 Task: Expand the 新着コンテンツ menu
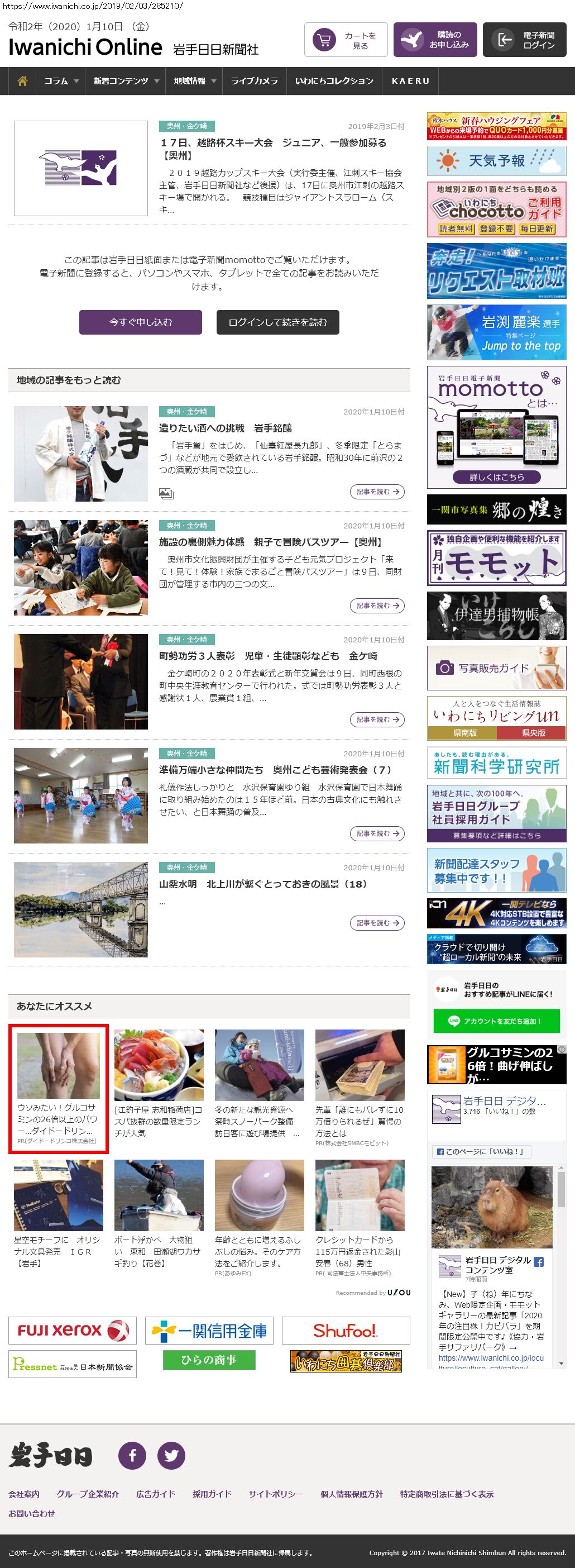[x=126, y=81]
